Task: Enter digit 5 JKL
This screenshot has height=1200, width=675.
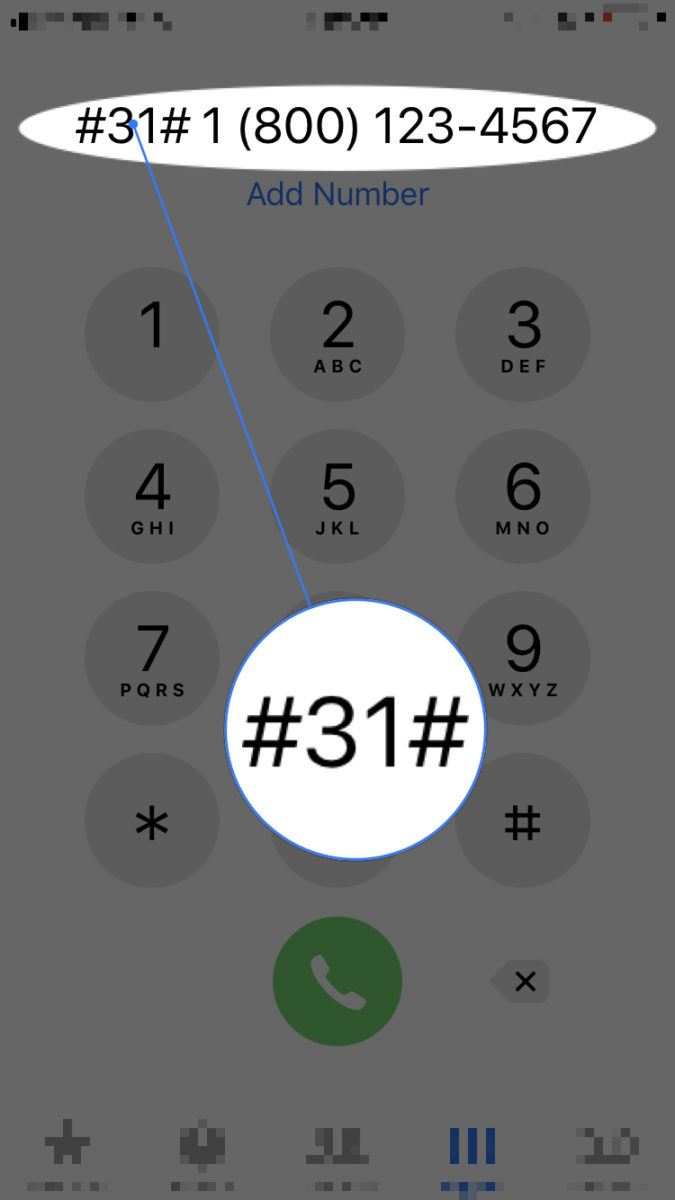Action: (338, 497)
